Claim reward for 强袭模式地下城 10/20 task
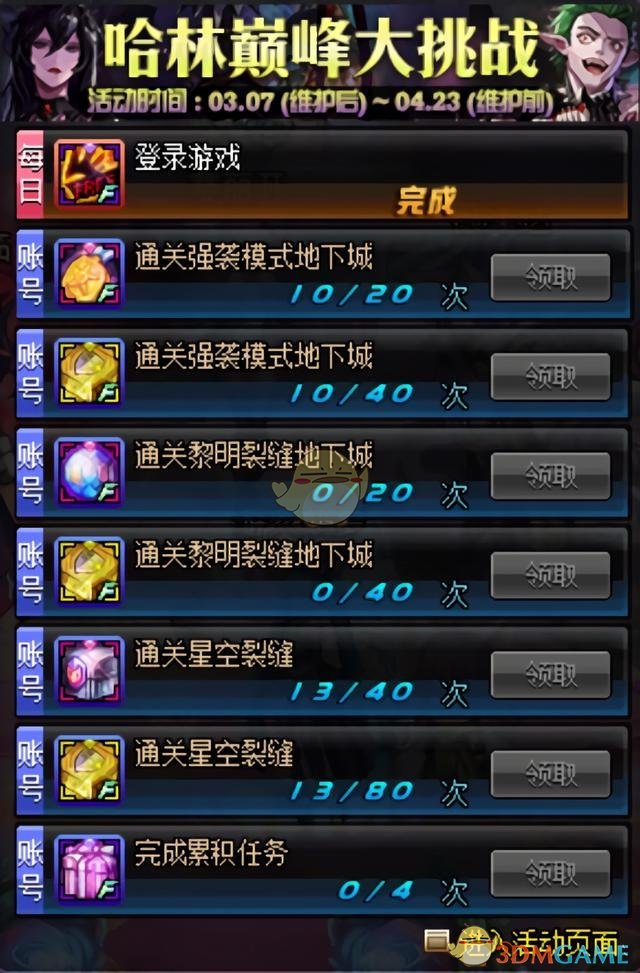This screenshot has width=640, height=973. [550, 276]
